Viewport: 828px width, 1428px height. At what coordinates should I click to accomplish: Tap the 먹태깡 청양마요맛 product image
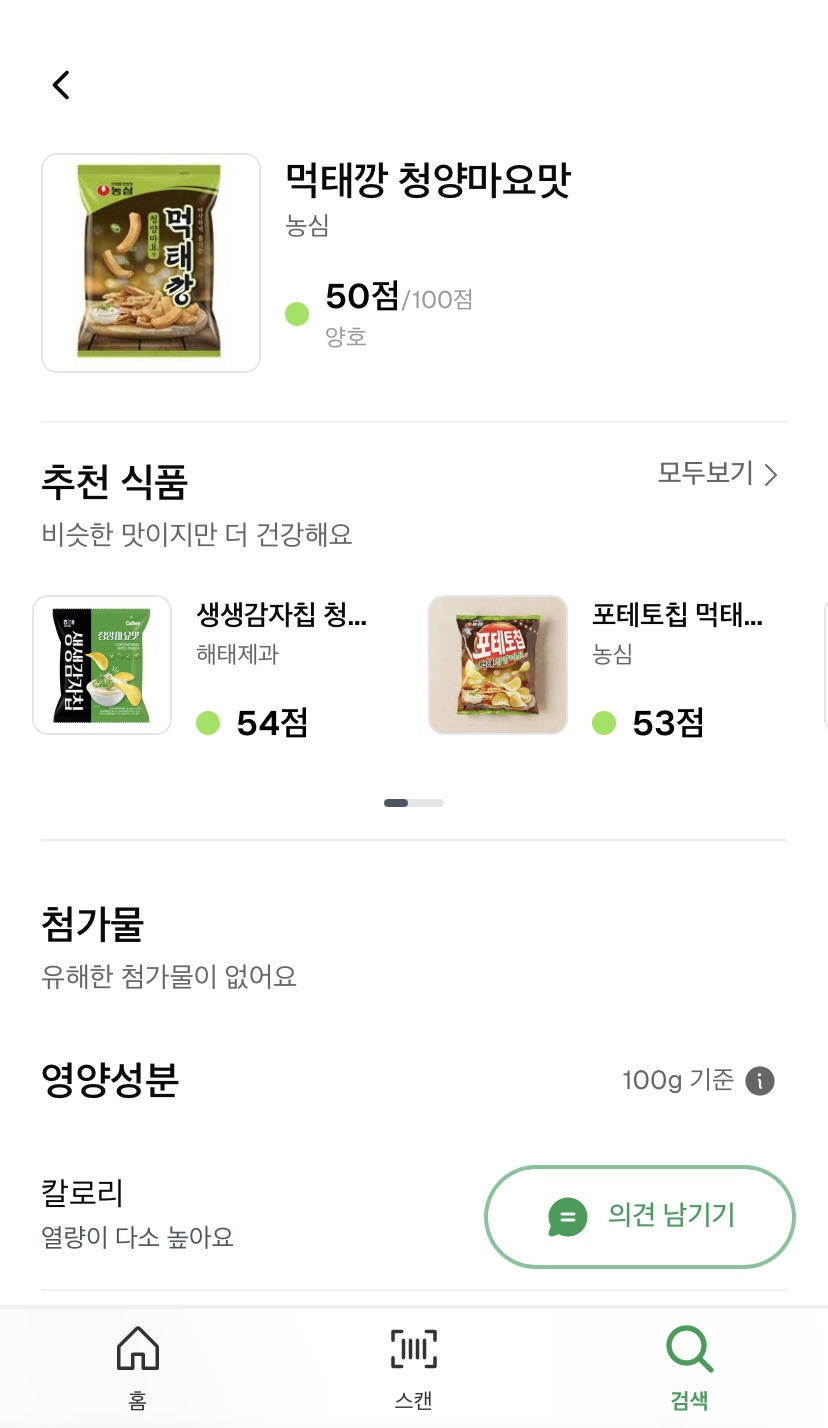point(150,262)
